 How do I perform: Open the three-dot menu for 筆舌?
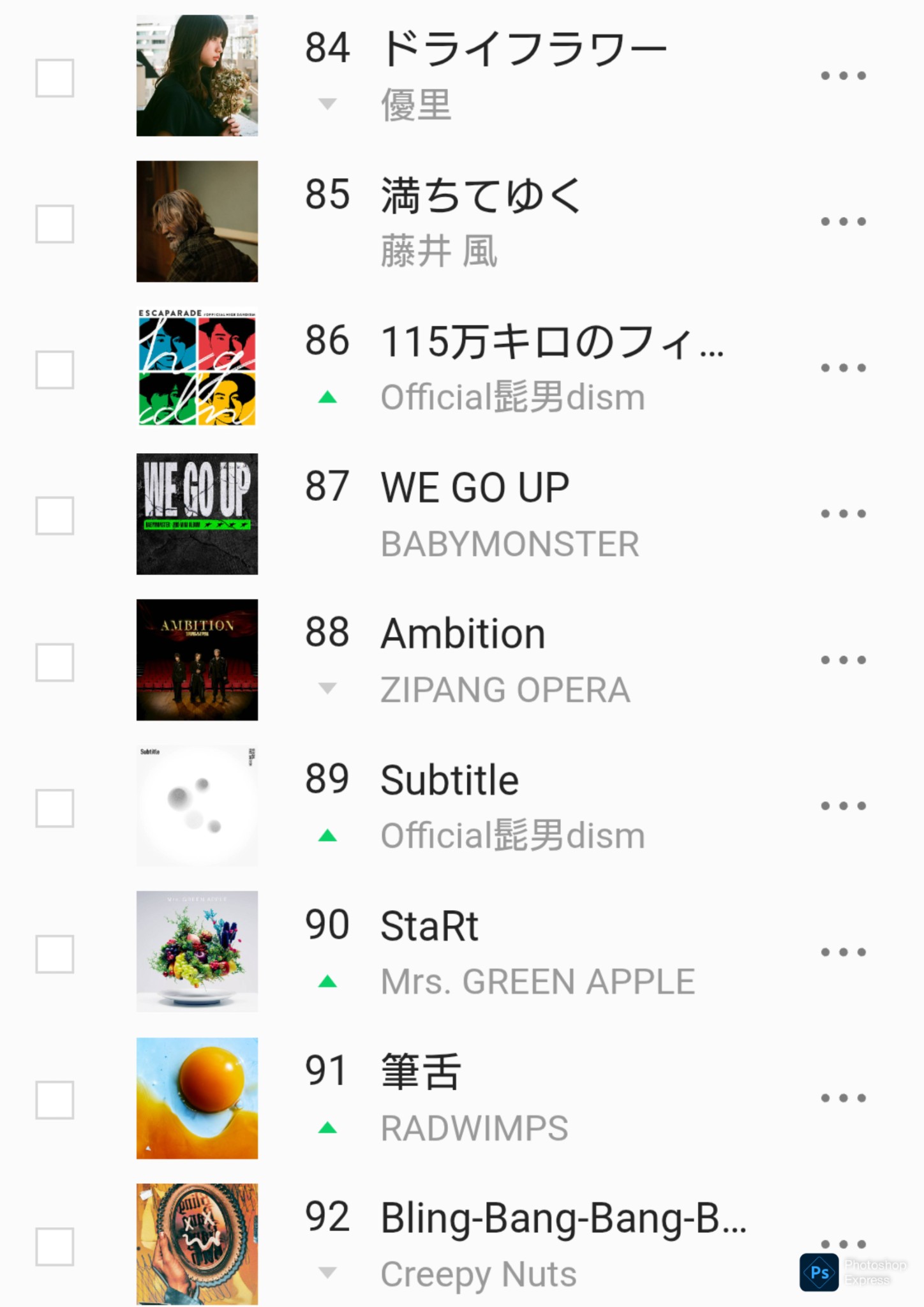pos(843,1098)
